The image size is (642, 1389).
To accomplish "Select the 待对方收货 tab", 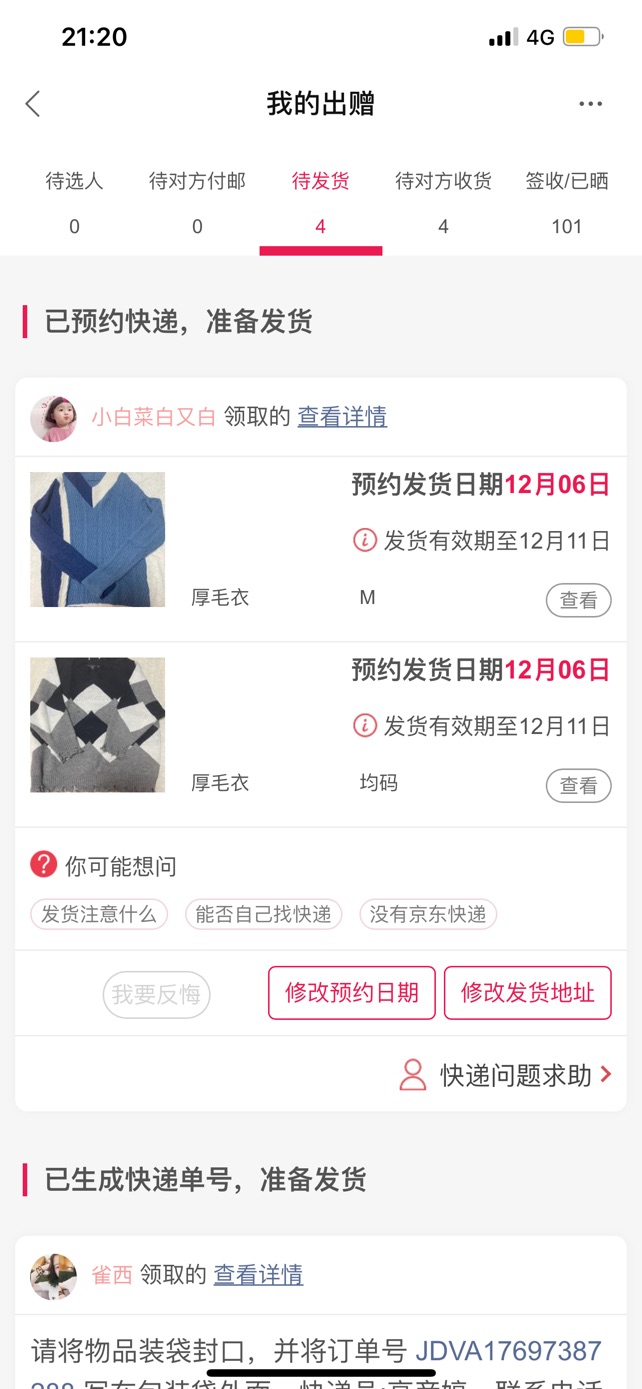I will pos(443,203).
